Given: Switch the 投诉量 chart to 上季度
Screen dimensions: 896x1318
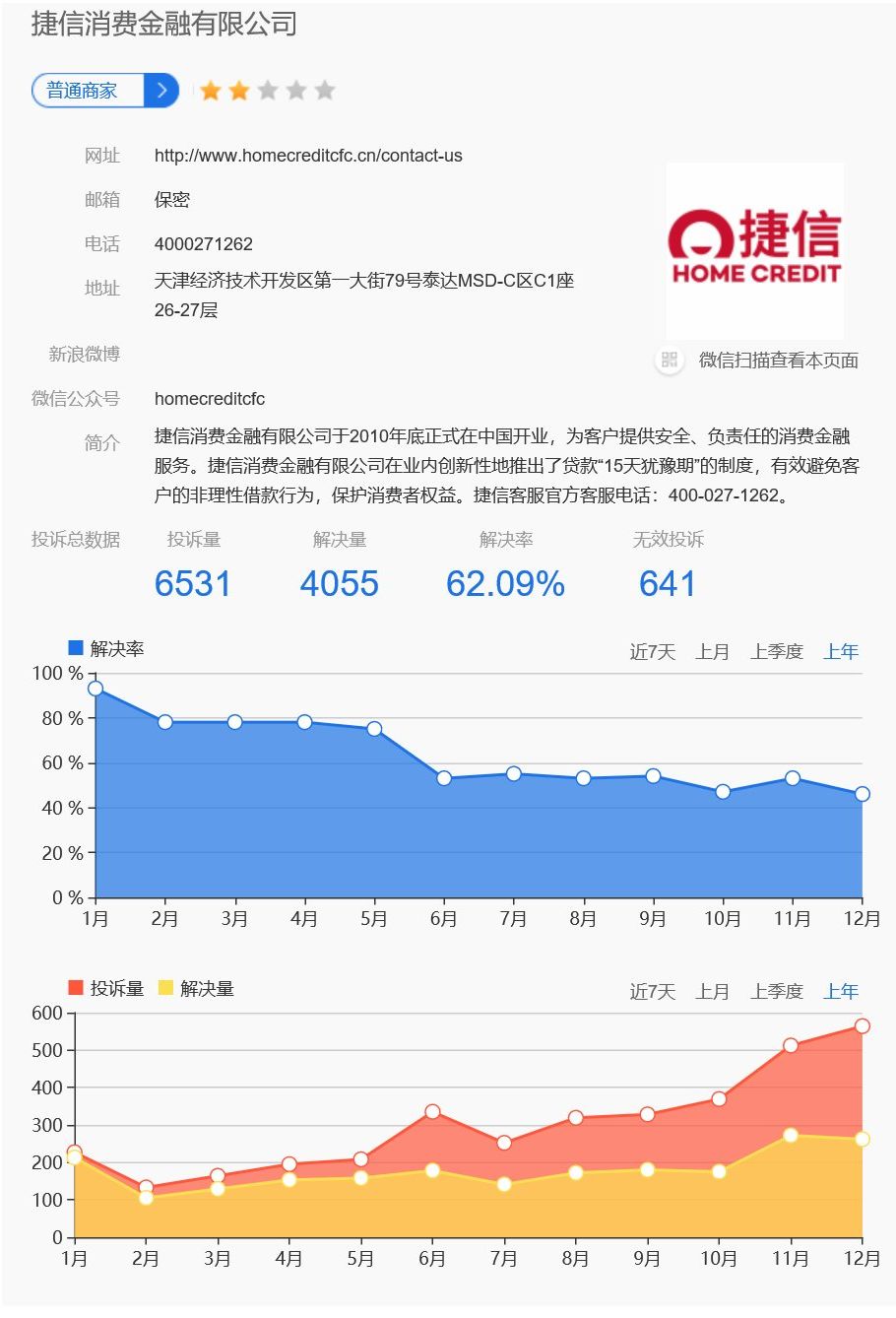Looking at the screenshot, I should pyautogui.click(x=776, y=992).
